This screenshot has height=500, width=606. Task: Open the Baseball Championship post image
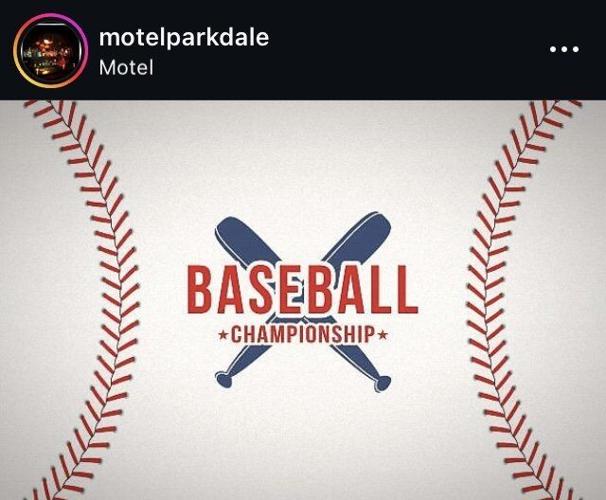pos(303,300)
